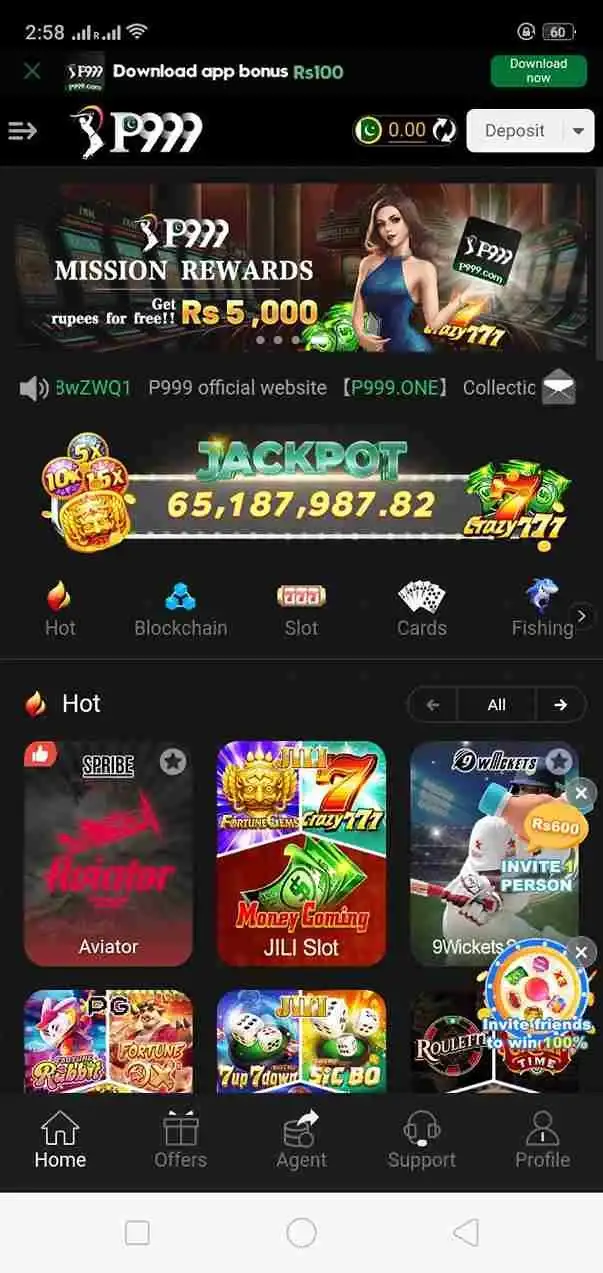Tap the Download now button
The image size is (603, 1273).
pyautogui.click(x=538, y=71)
